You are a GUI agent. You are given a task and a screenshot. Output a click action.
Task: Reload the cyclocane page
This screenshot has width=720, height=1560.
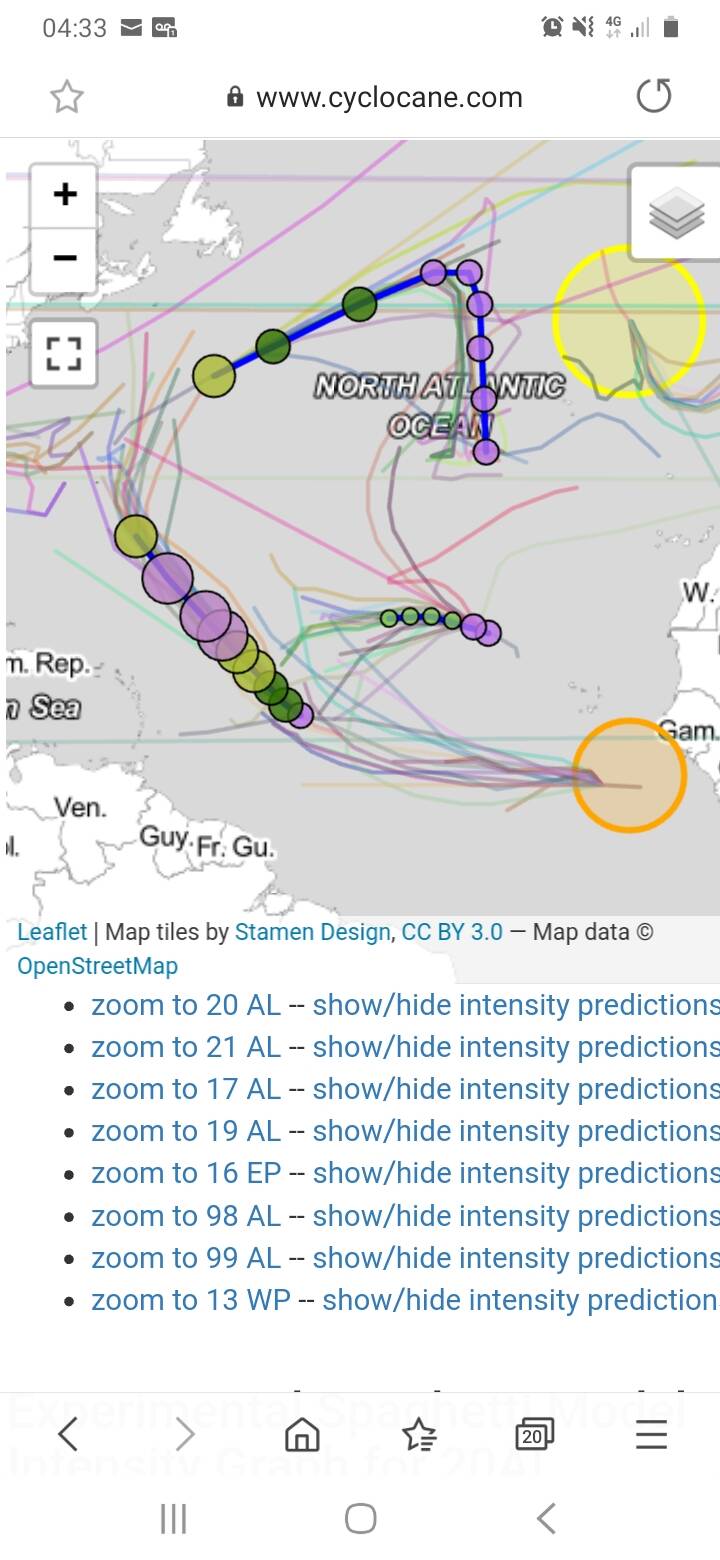click(x=654, y=96)
